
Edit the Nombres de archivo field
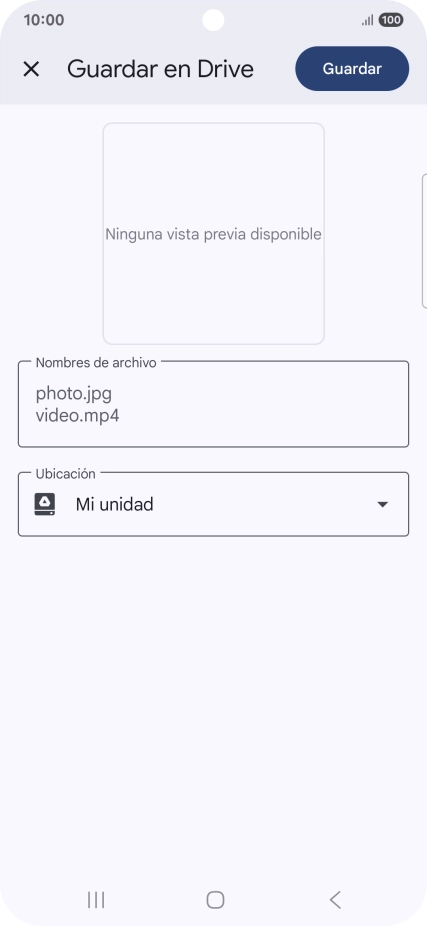[213, 404]
